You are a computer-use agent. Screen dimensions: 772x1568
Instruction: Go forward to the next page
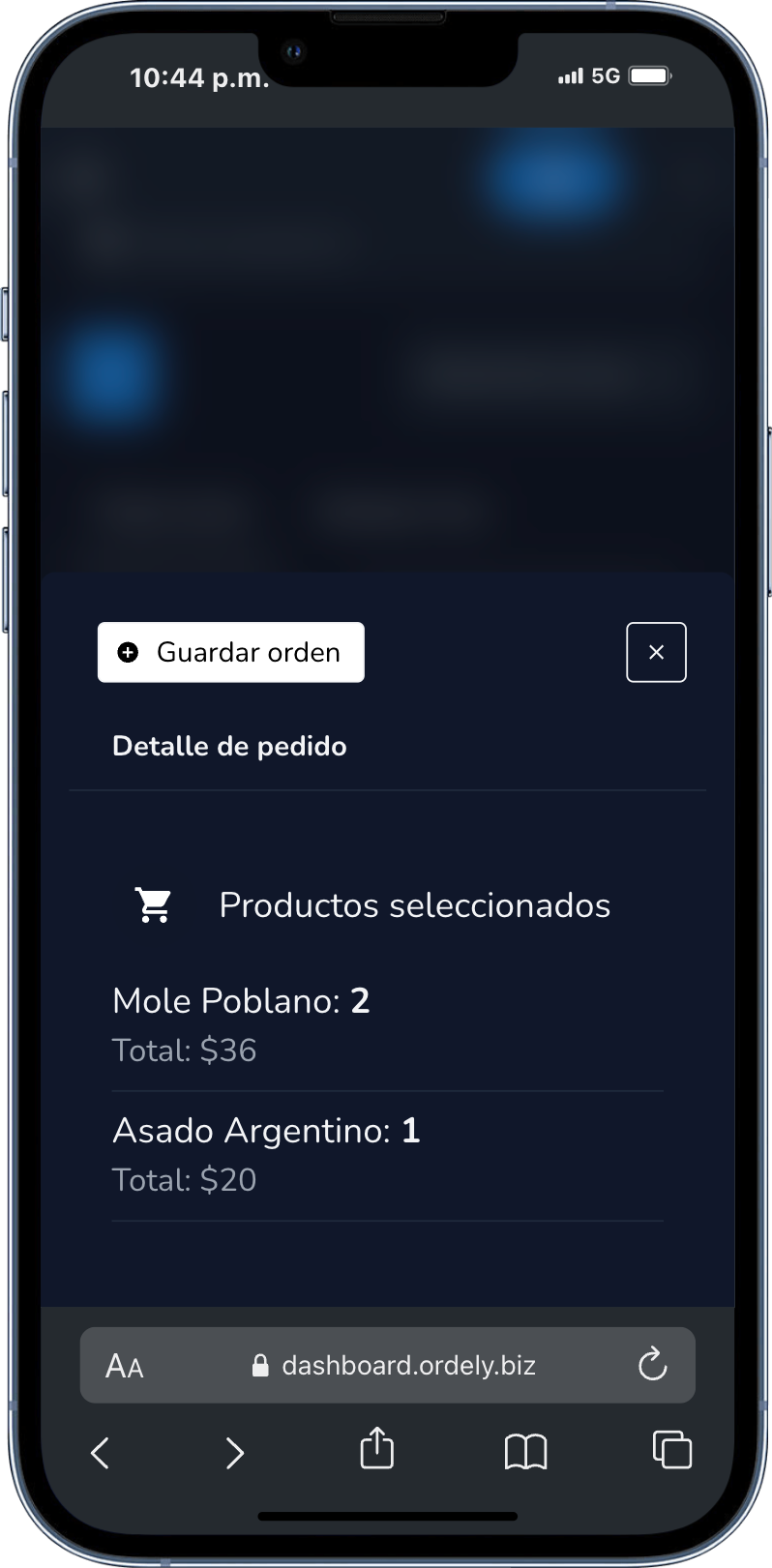coord(235,1452)
